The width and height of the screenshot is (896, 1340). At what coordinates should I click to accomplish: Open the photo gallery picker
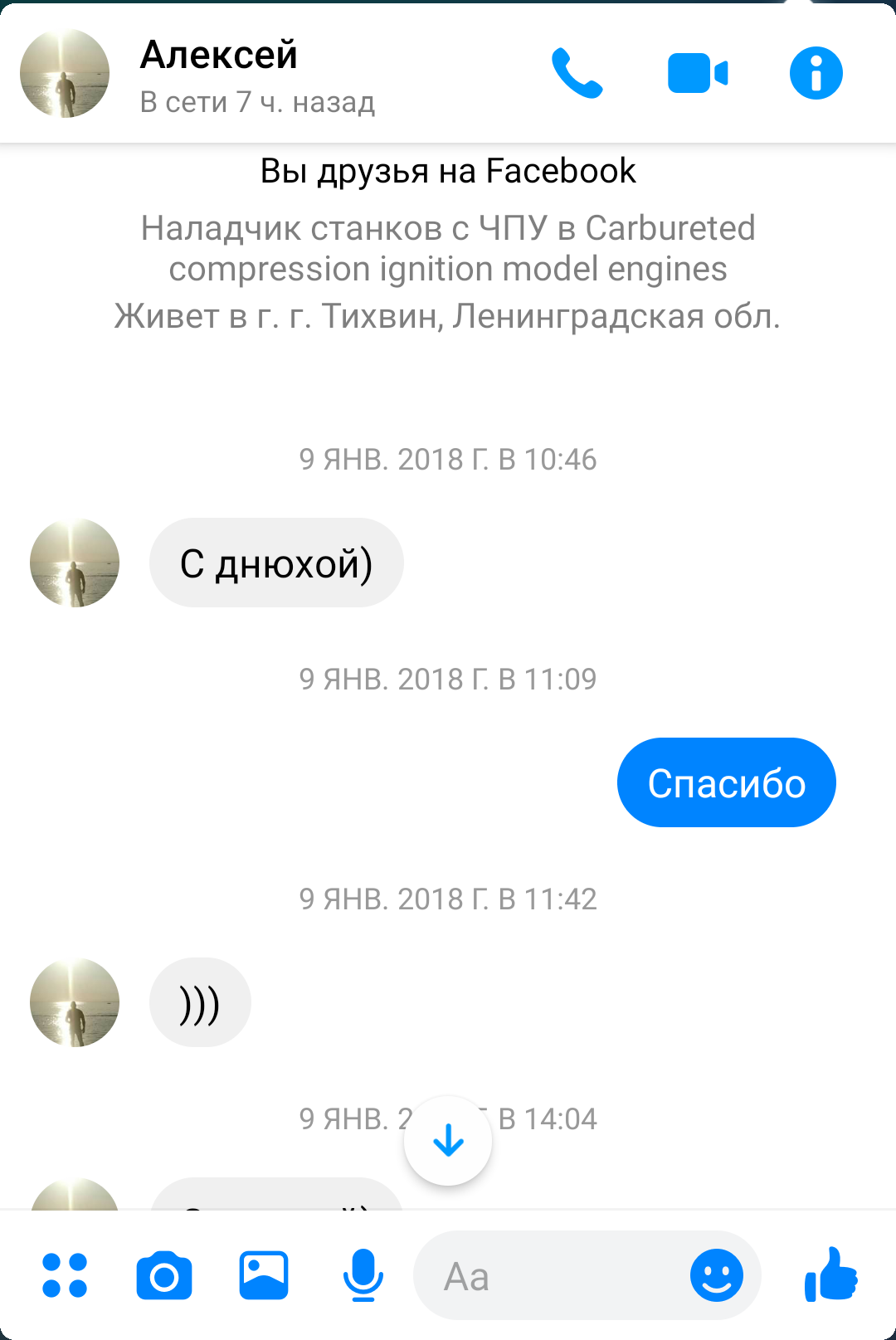[x=264, y=1275]
